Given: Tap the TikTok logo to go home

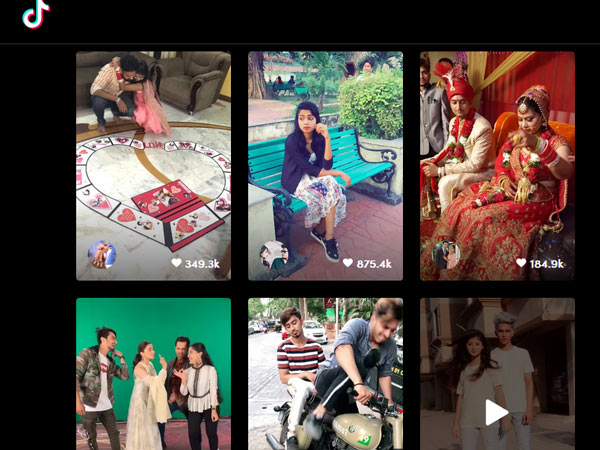Looking at the screenshot, I should point(36,13).
